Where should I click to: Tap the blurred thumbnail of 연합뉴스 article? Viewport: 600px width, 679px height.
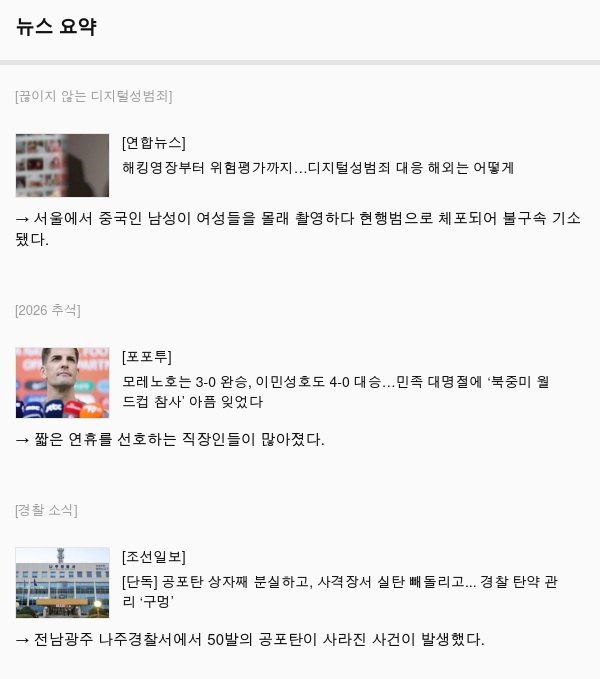(x=62, y=165)
